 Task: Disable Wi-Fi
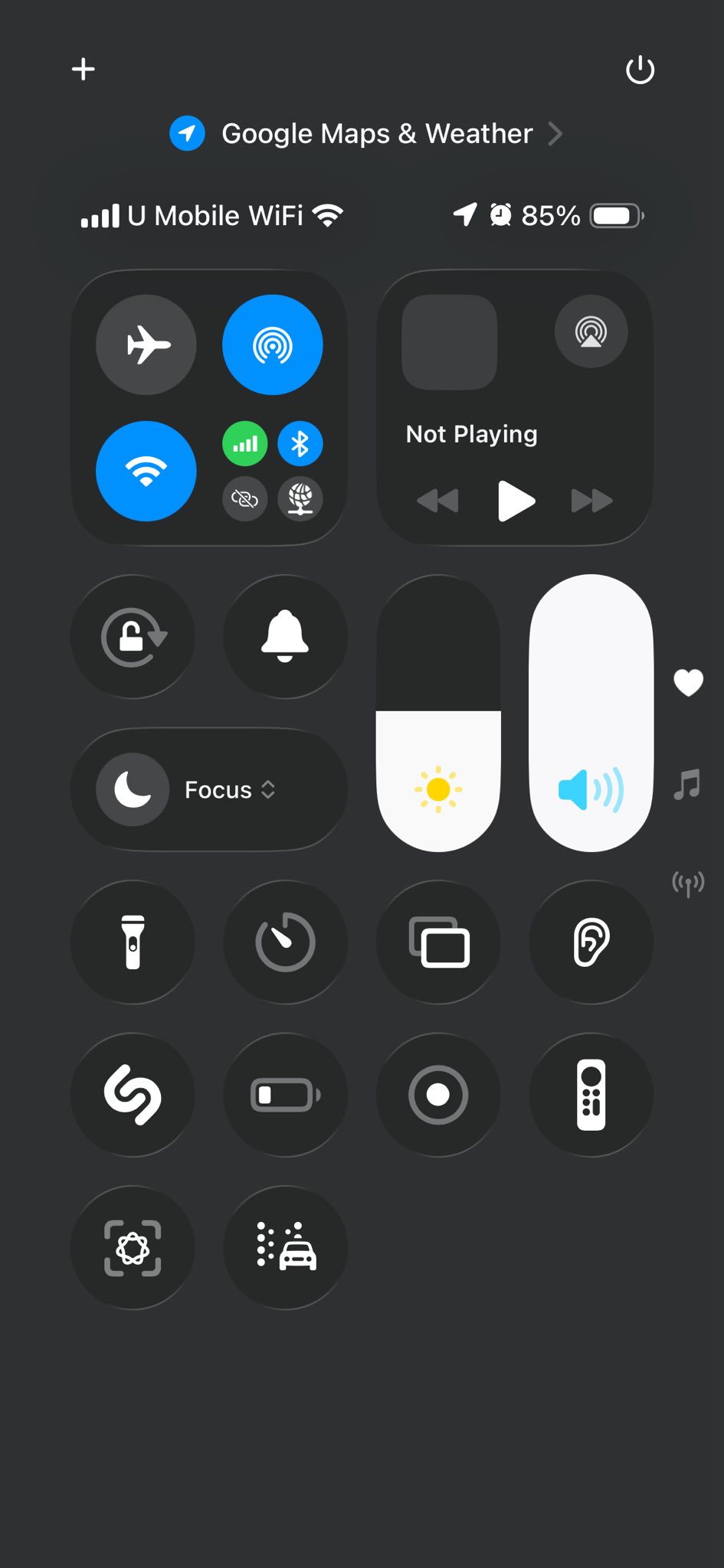[146, 471]
